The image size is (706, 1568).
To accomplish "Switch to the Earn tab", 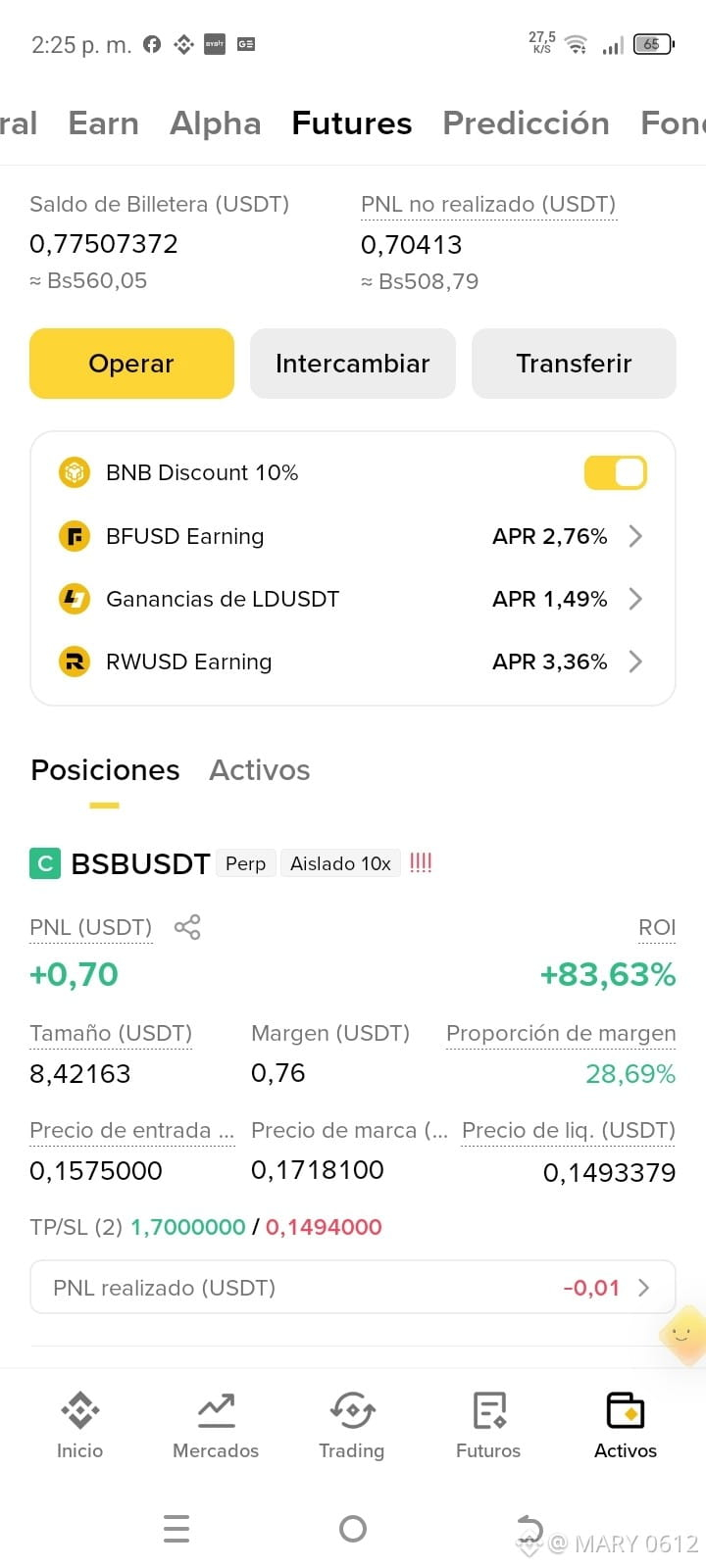I will (x=103, y=123).
